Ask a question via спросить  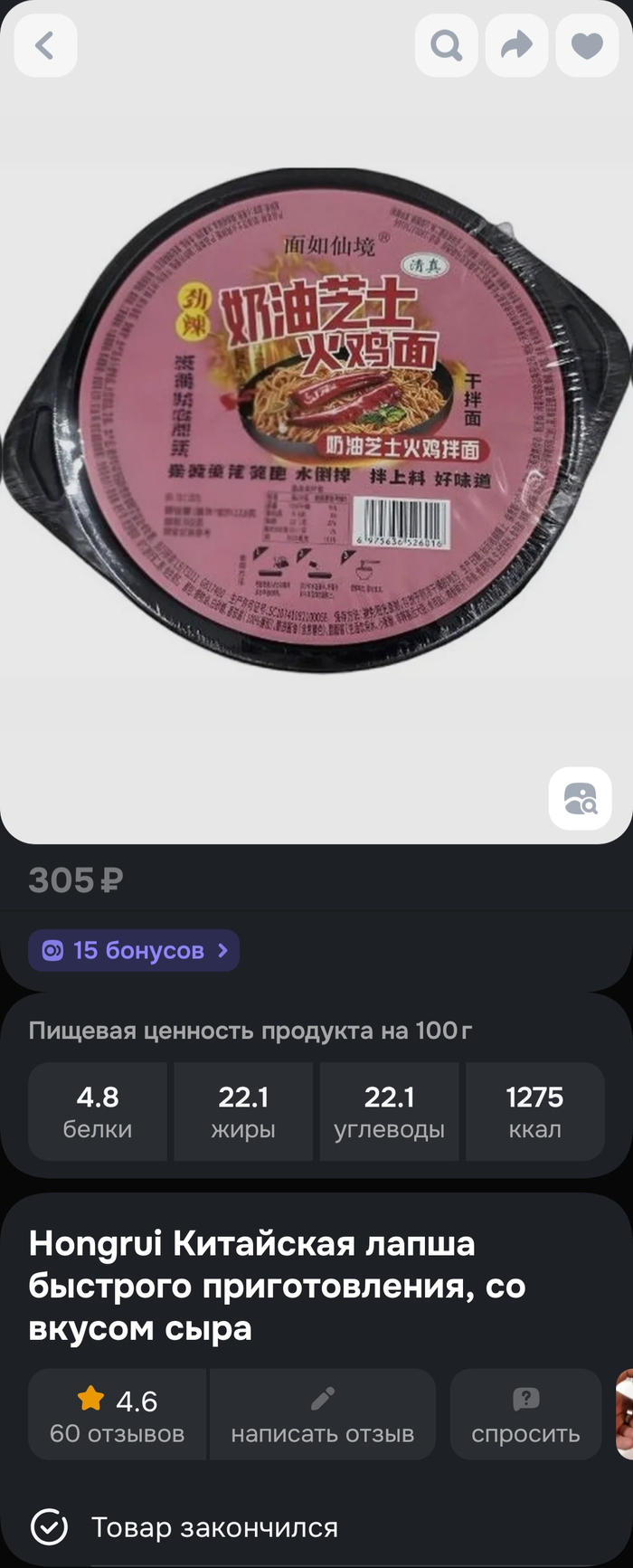pos(525,1413)
